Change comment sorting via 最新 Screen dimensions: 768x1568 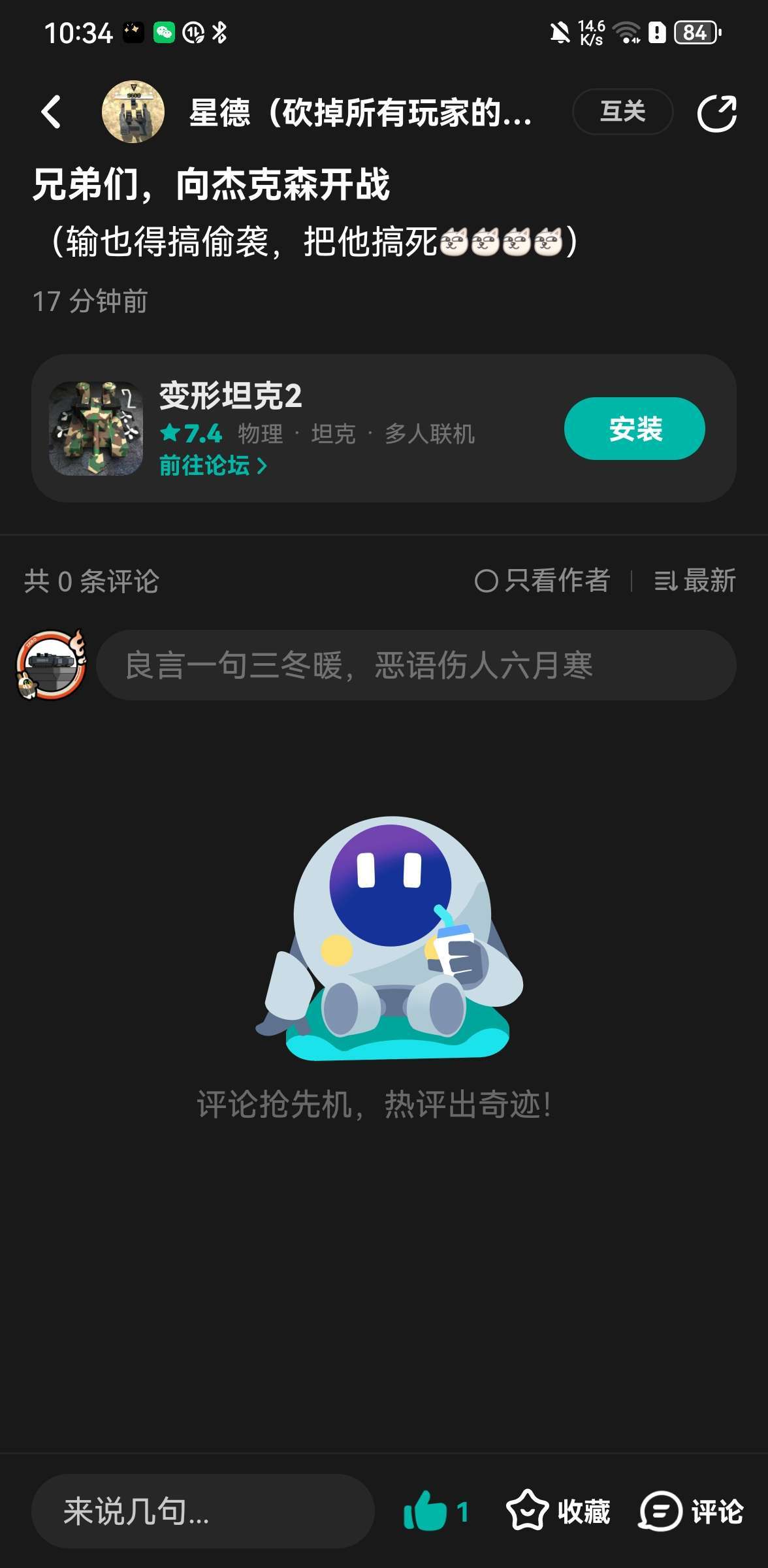coord(695,581)
